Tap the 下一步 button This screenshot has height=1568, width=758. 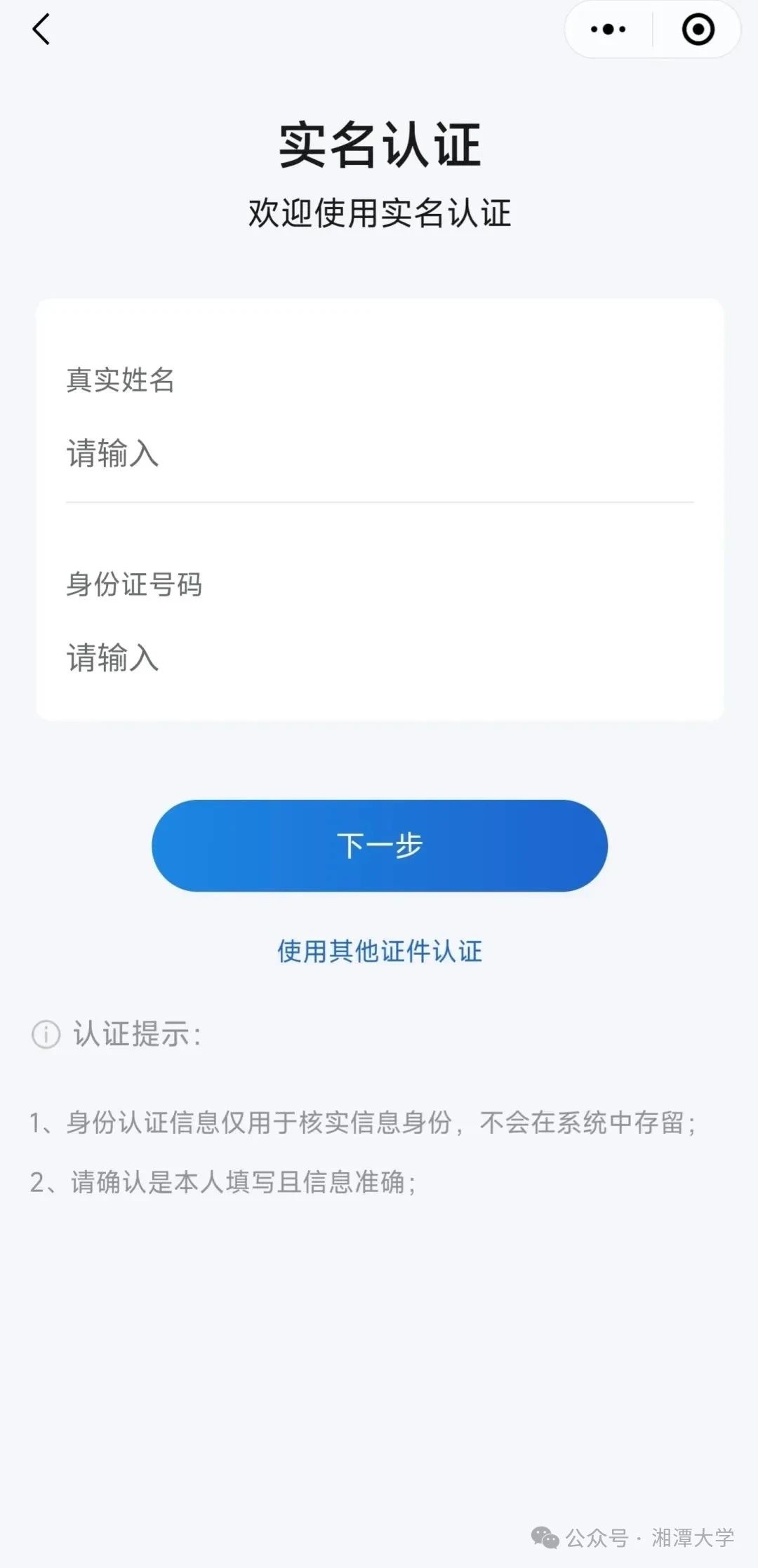coord(379,845)
